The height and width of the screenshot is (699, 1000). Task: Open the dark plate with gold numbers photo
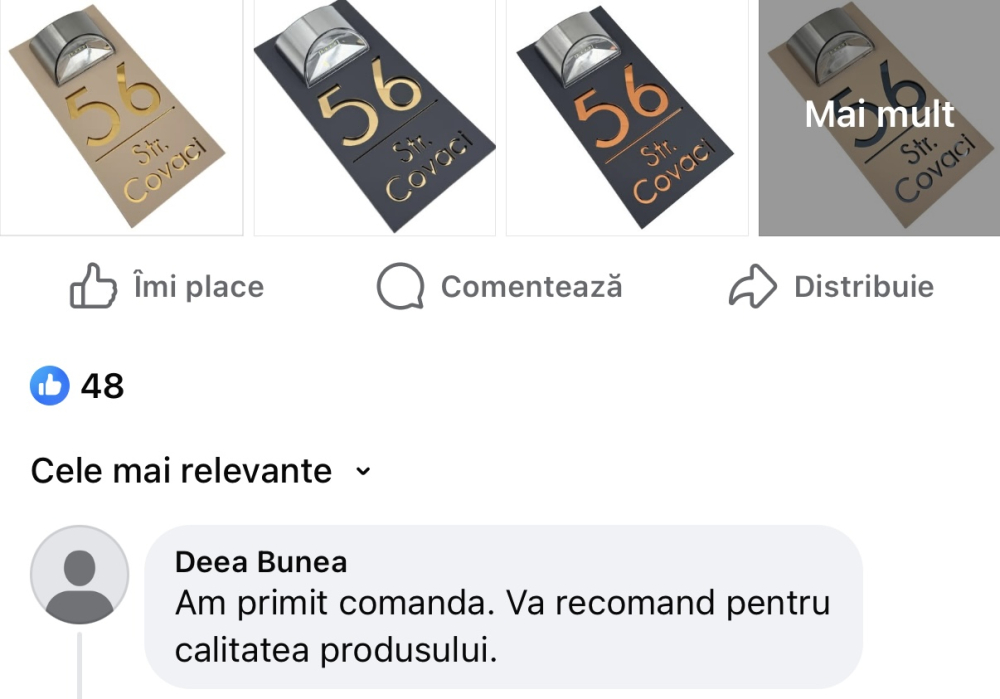(x=374, y=117)
